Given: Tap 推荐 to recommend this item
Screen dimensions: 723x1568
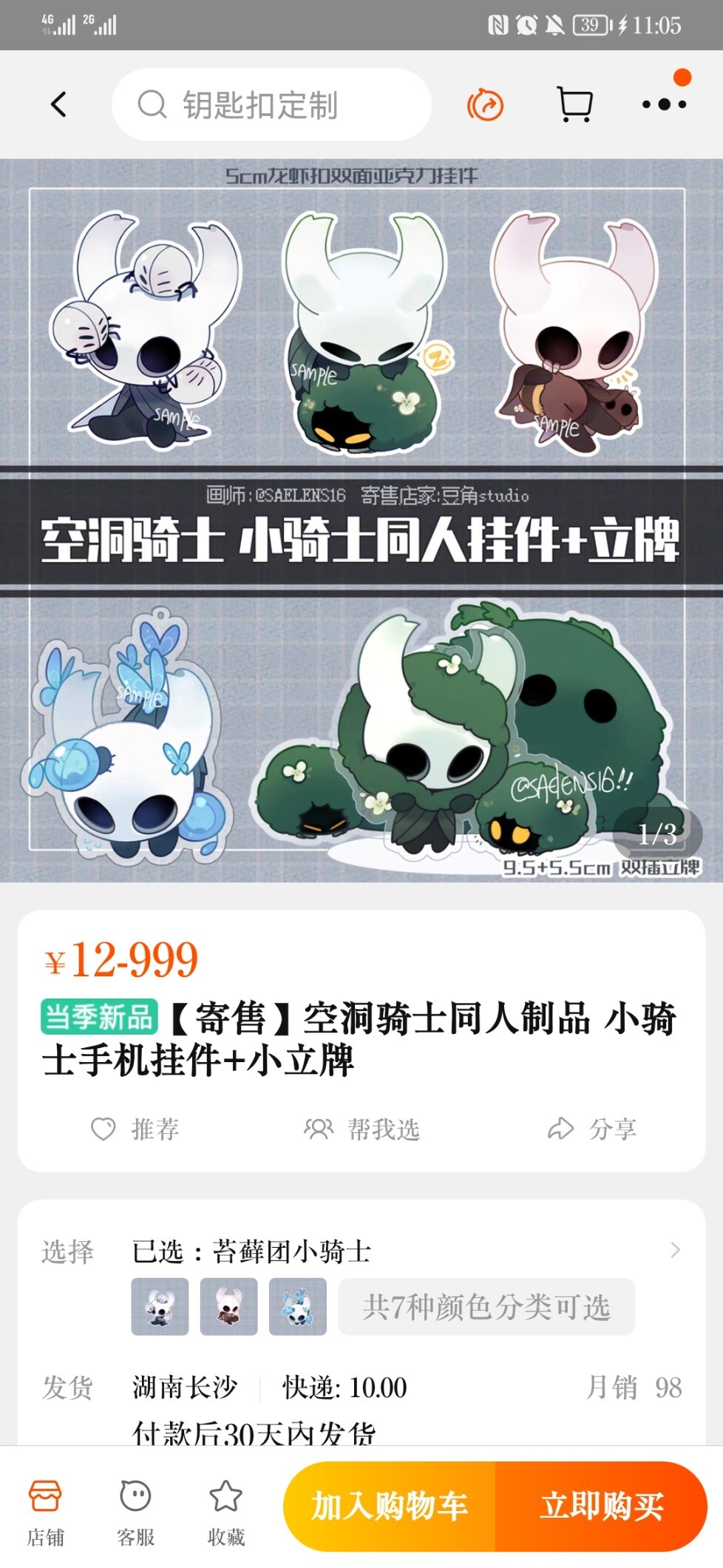Looking at the screenshot, I should point(135,1129).
